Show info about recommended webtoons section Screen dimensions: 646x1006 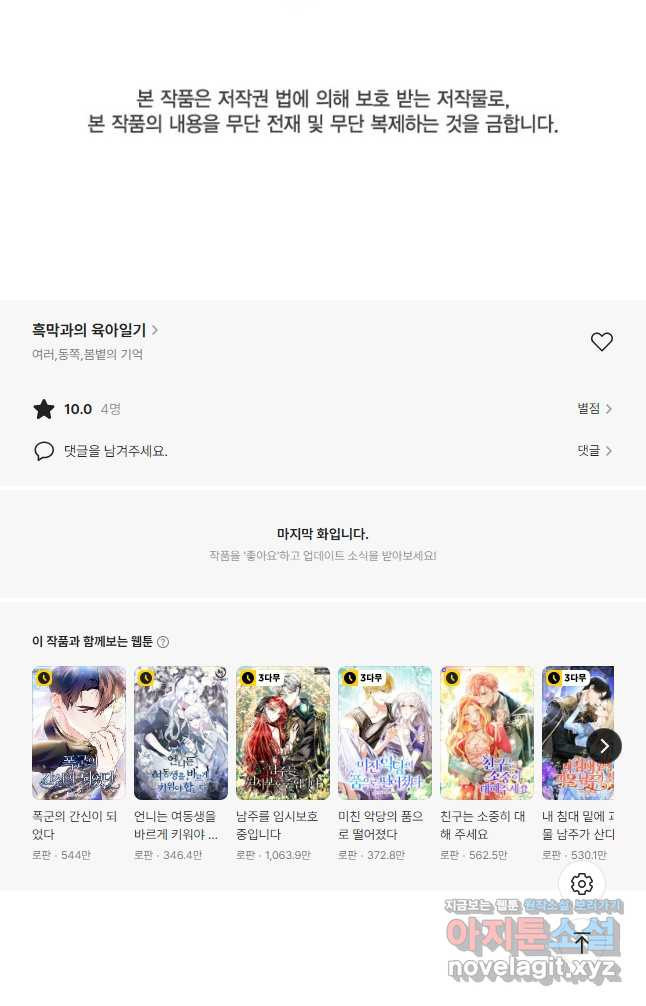[x=163, y=642]
